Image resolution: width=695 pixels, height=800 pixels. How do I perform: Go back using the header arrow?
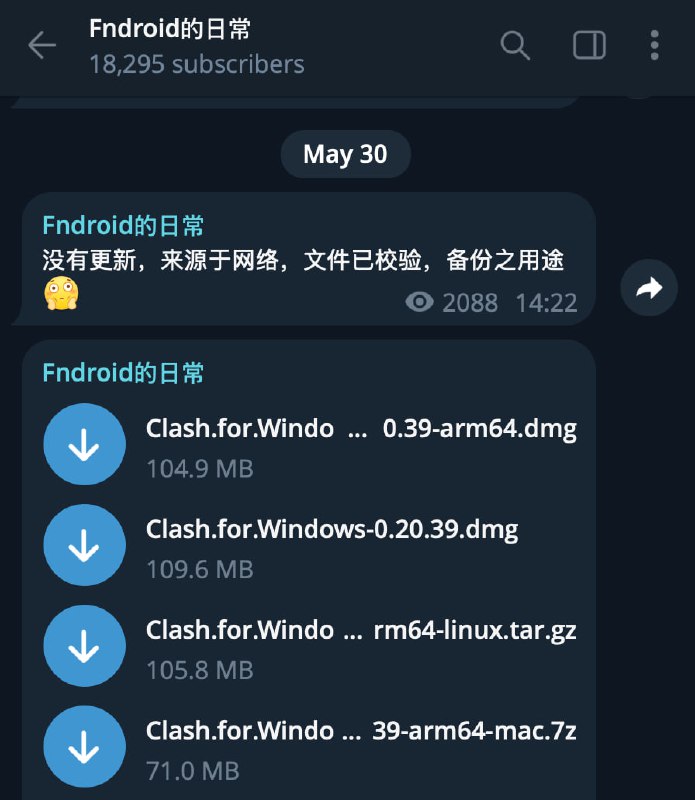(42, 45)
